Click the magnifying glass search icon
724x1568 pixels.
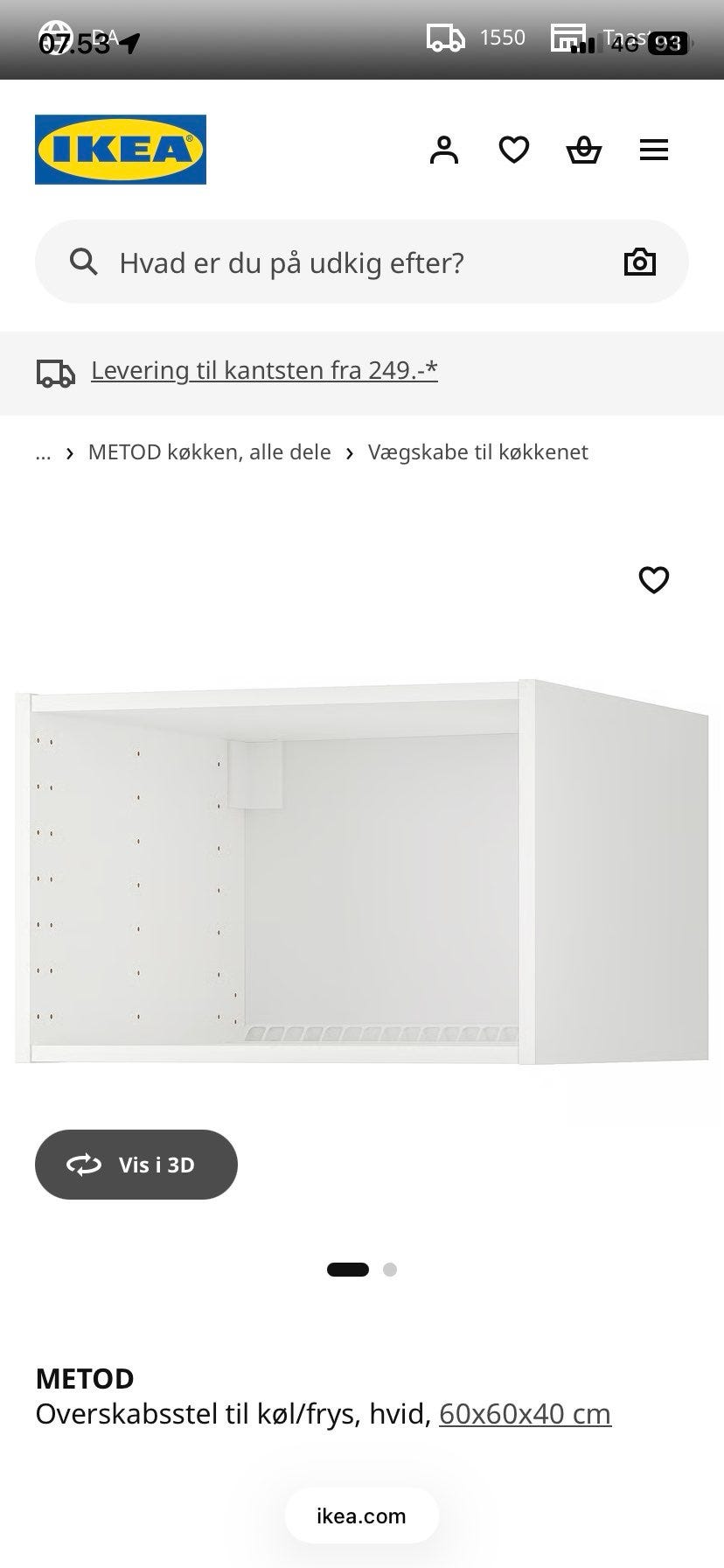tap(84, 261)
